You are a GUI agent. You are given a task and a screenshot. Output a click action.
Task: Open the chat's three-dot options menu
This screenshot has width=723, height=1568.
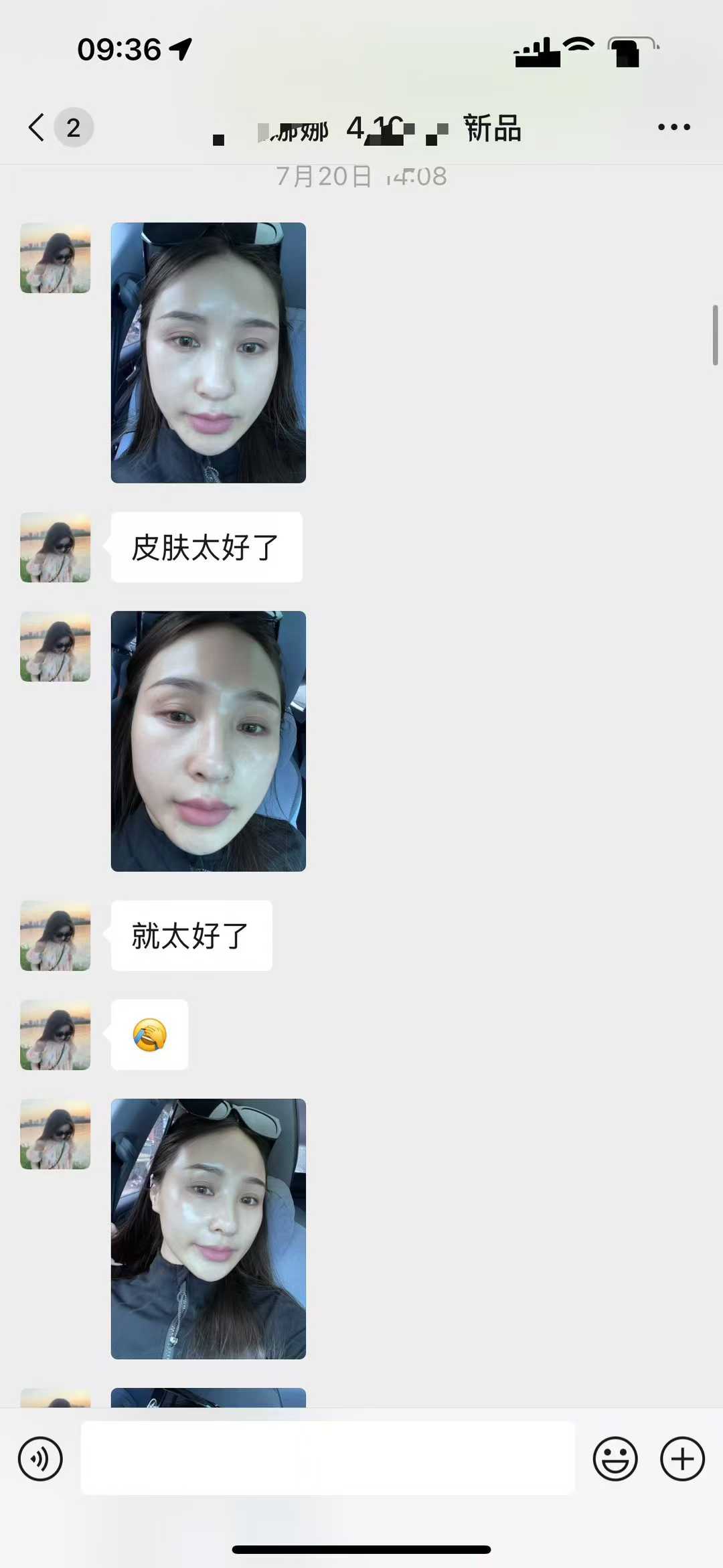click(x=673, y=127)
